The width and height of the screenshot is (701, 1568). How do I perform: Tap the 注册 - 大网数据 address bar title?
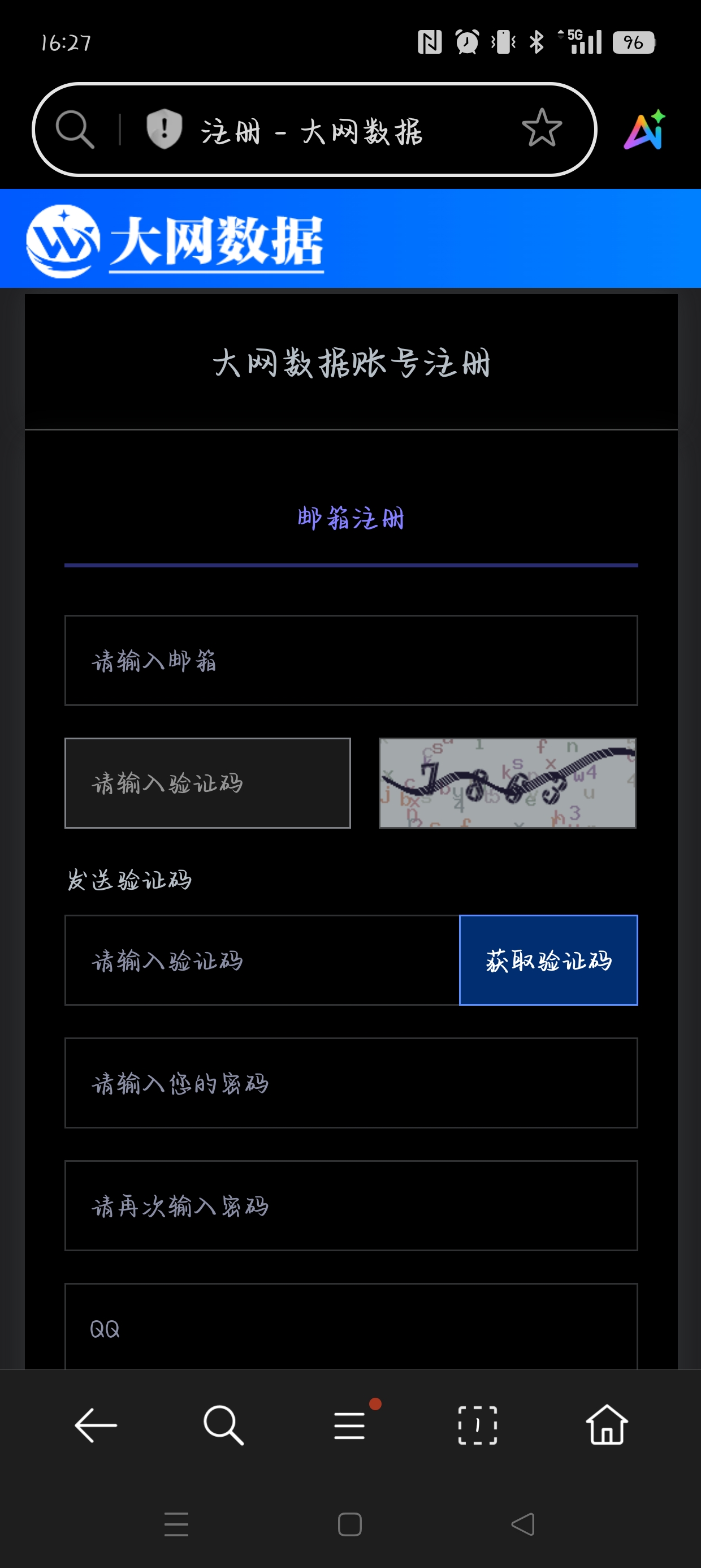311,131
